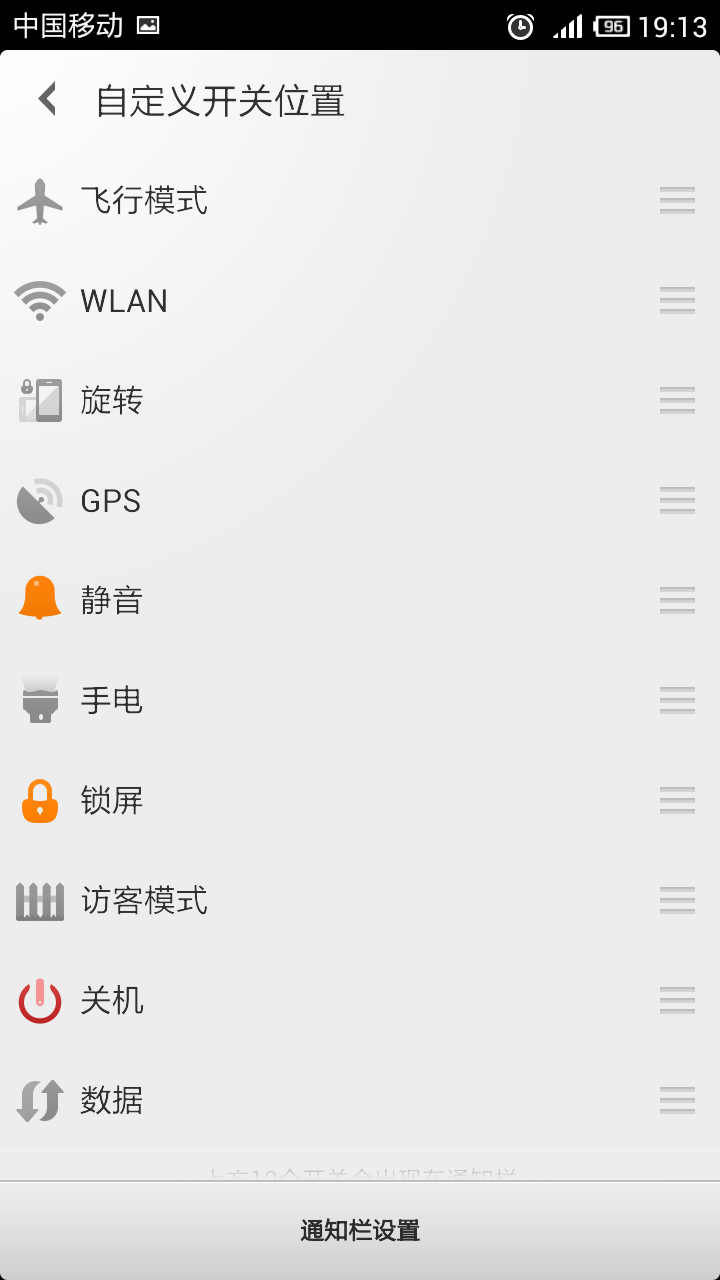Click the drag handle beside 关机

[x=677, y=999]
